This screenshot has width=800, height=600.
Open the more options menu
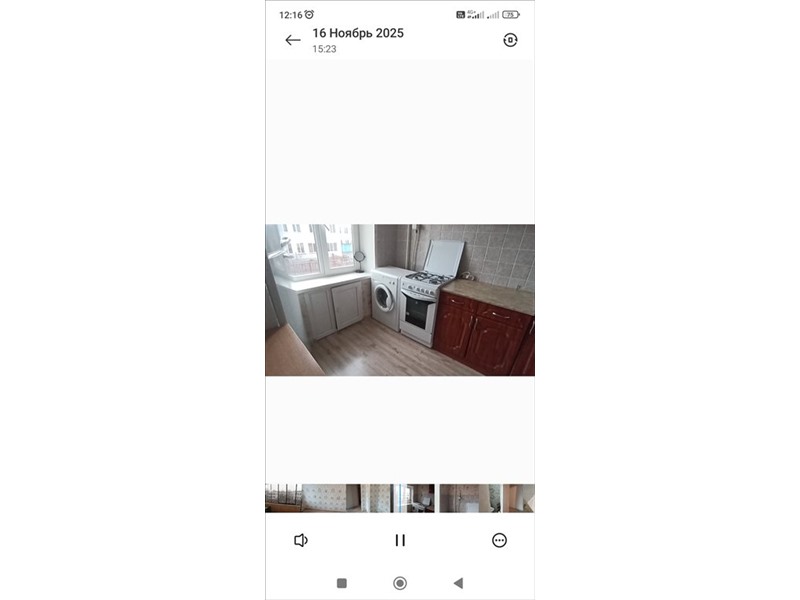tap(499, 540)
